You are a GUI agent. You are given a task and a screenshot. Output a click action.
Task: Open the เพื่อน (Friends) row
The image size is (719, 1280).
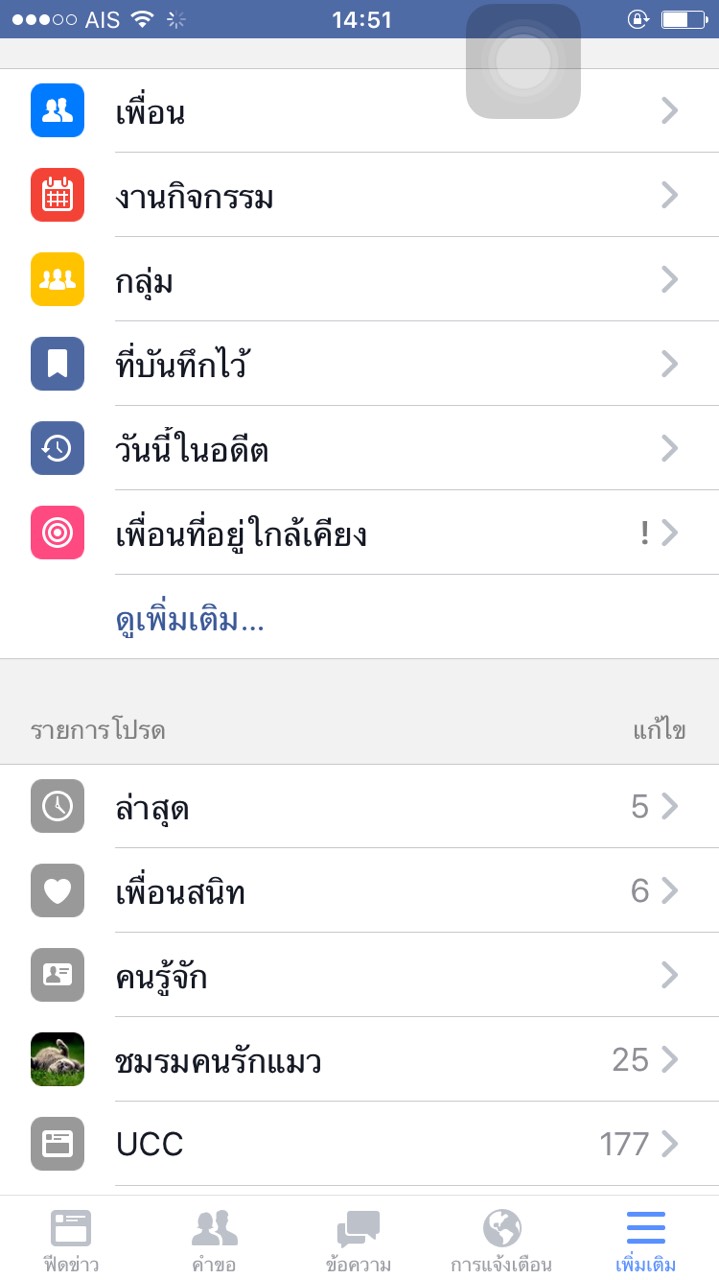(x=360, y=111)
